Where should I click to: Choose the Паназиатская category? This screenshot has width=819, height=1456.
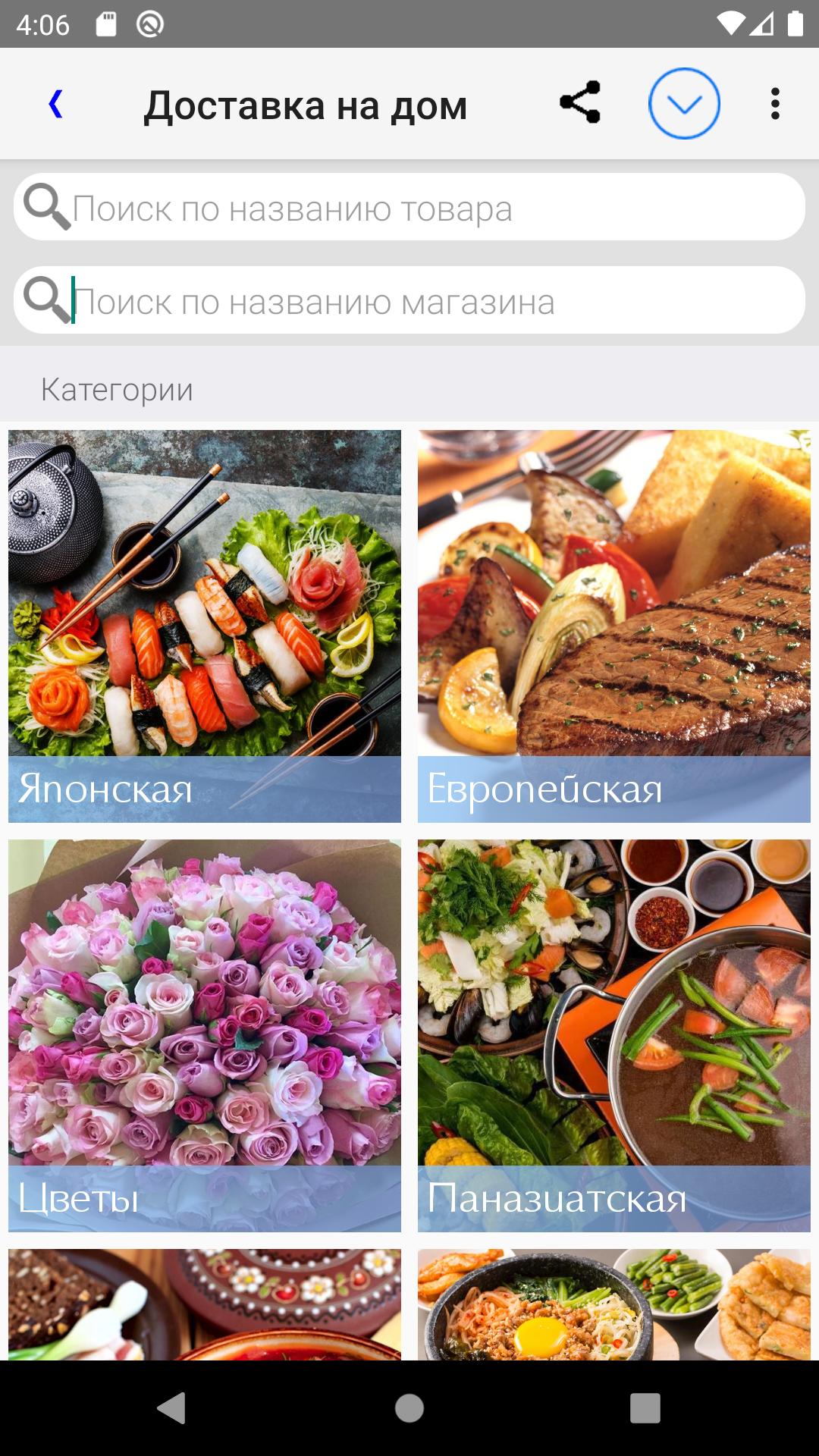pos(613,1035)
